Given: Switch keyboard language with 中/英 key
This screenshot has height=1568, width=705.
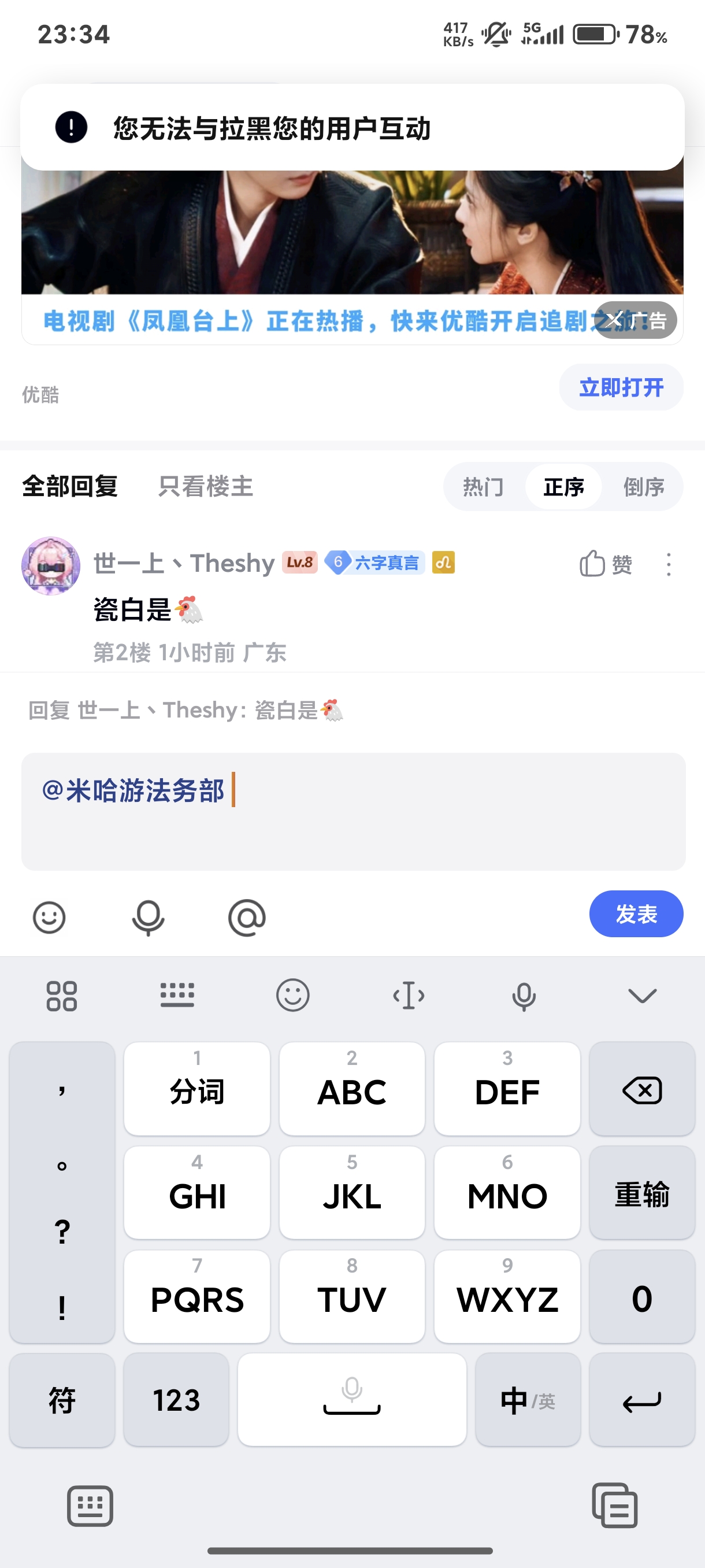Looking at the screenshot, I should click(x=527, y=1400).
